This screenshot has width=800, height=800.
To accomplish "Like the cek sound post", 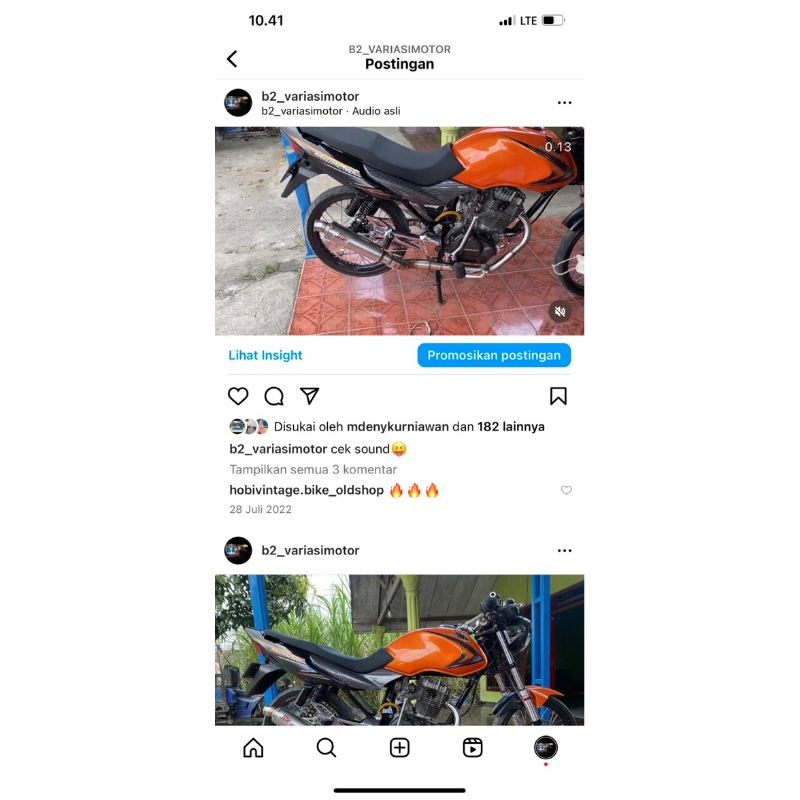I will point(238,396).
